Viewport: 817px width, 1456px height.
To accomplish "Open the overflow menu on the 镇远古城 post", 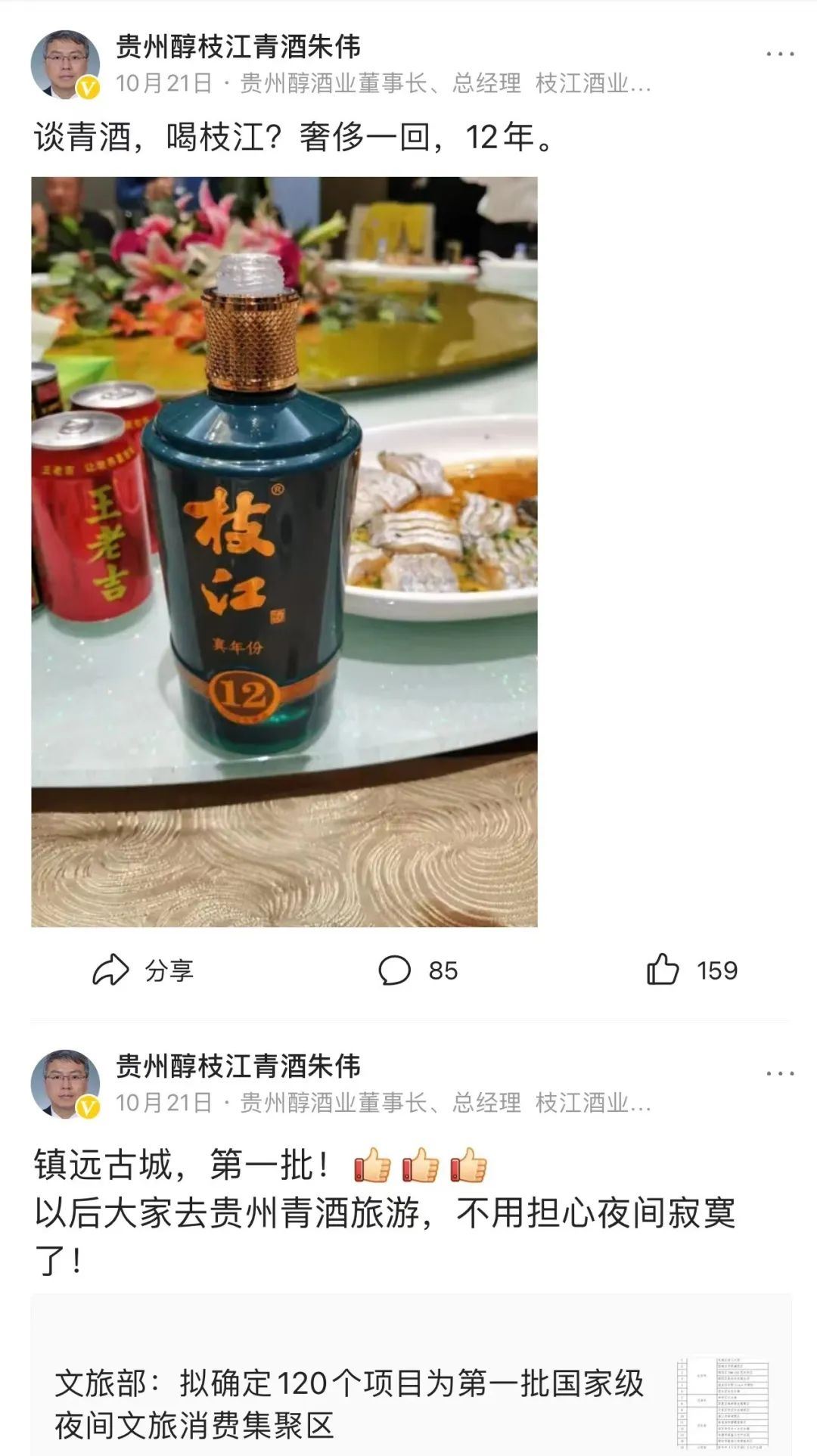I will (x=780, y=1073).
